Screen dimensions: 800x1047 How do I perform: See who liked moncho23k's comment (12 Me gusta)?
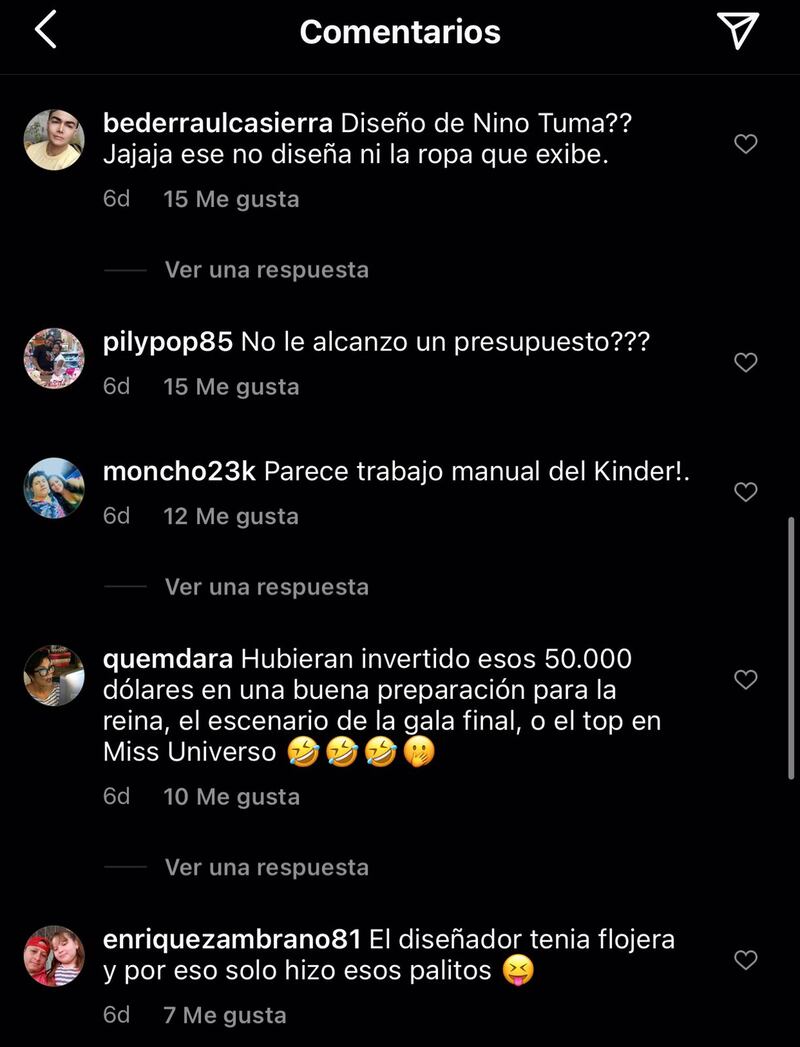[231, 516]
